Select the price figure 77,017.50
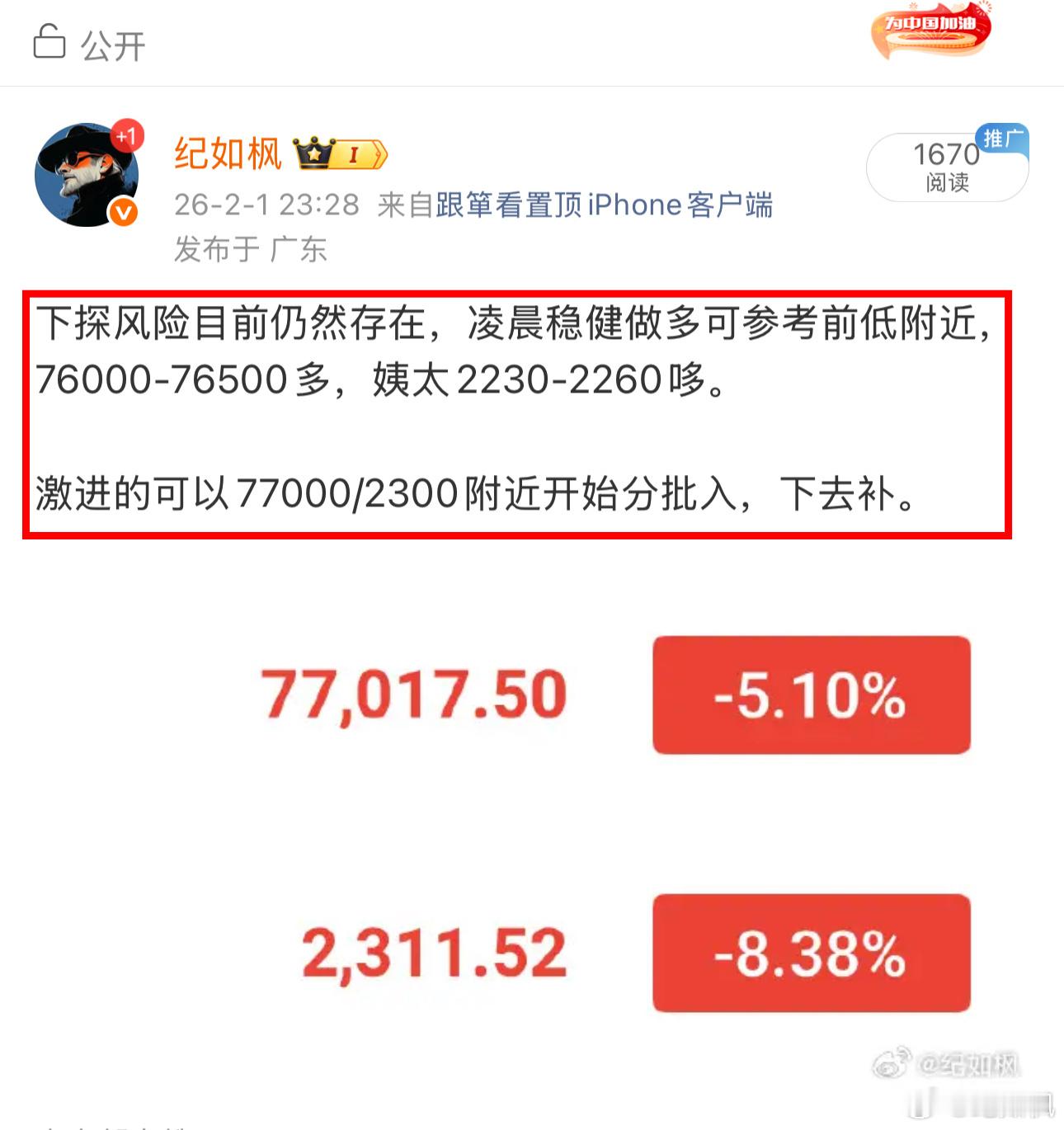Image resolution: width=1064 pixels, height=1130 pixels. (411, 694)
